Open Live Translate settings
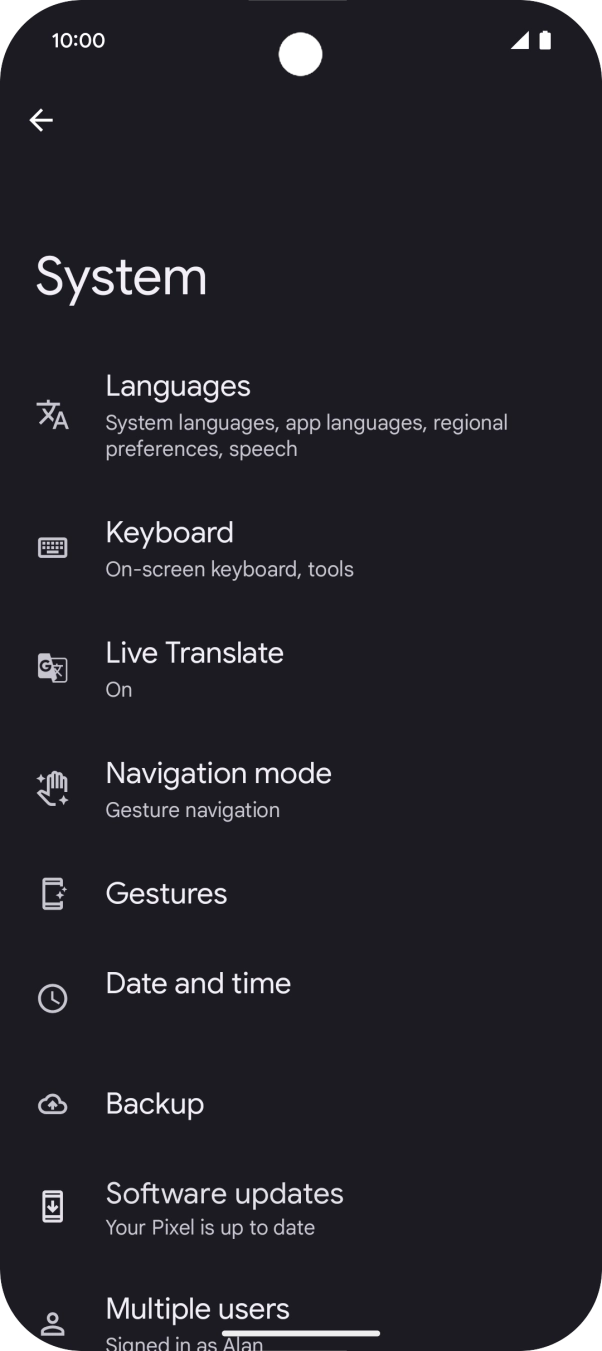 click(x=300, y=668)
